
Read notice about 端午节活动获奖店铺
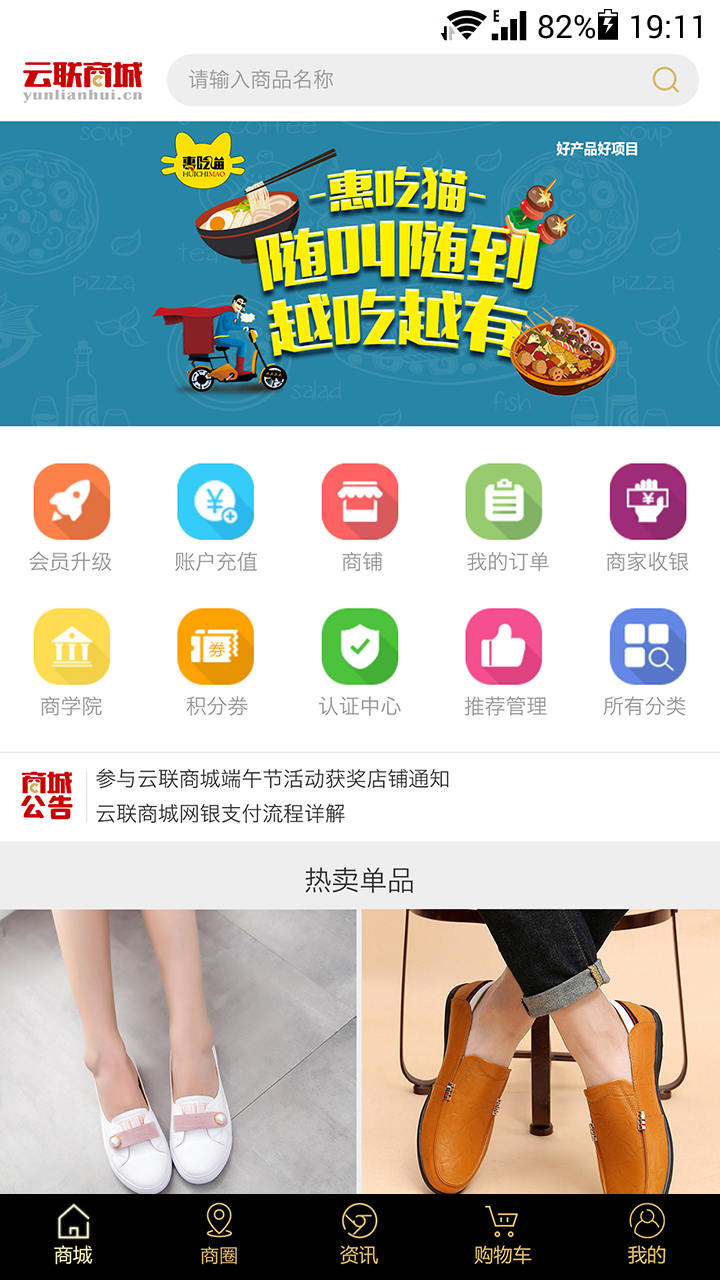pos(272,779)
